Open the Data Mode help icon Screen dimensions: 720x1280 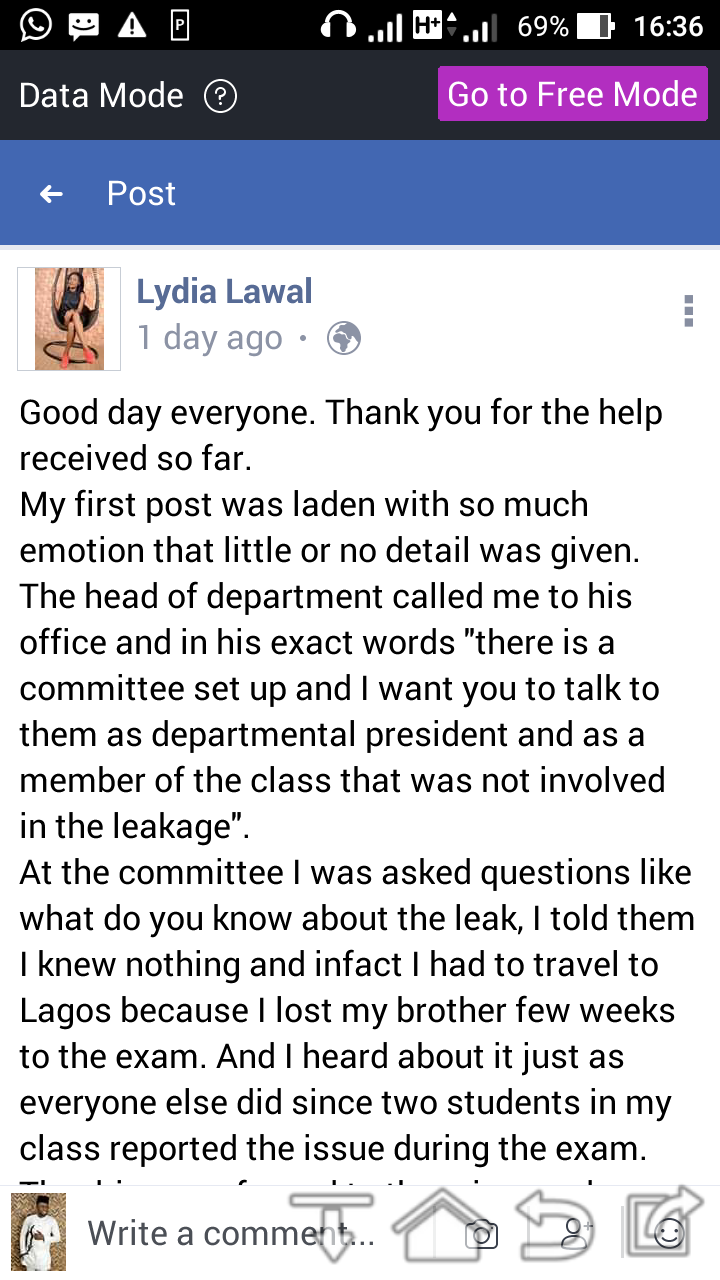point(220,96)
